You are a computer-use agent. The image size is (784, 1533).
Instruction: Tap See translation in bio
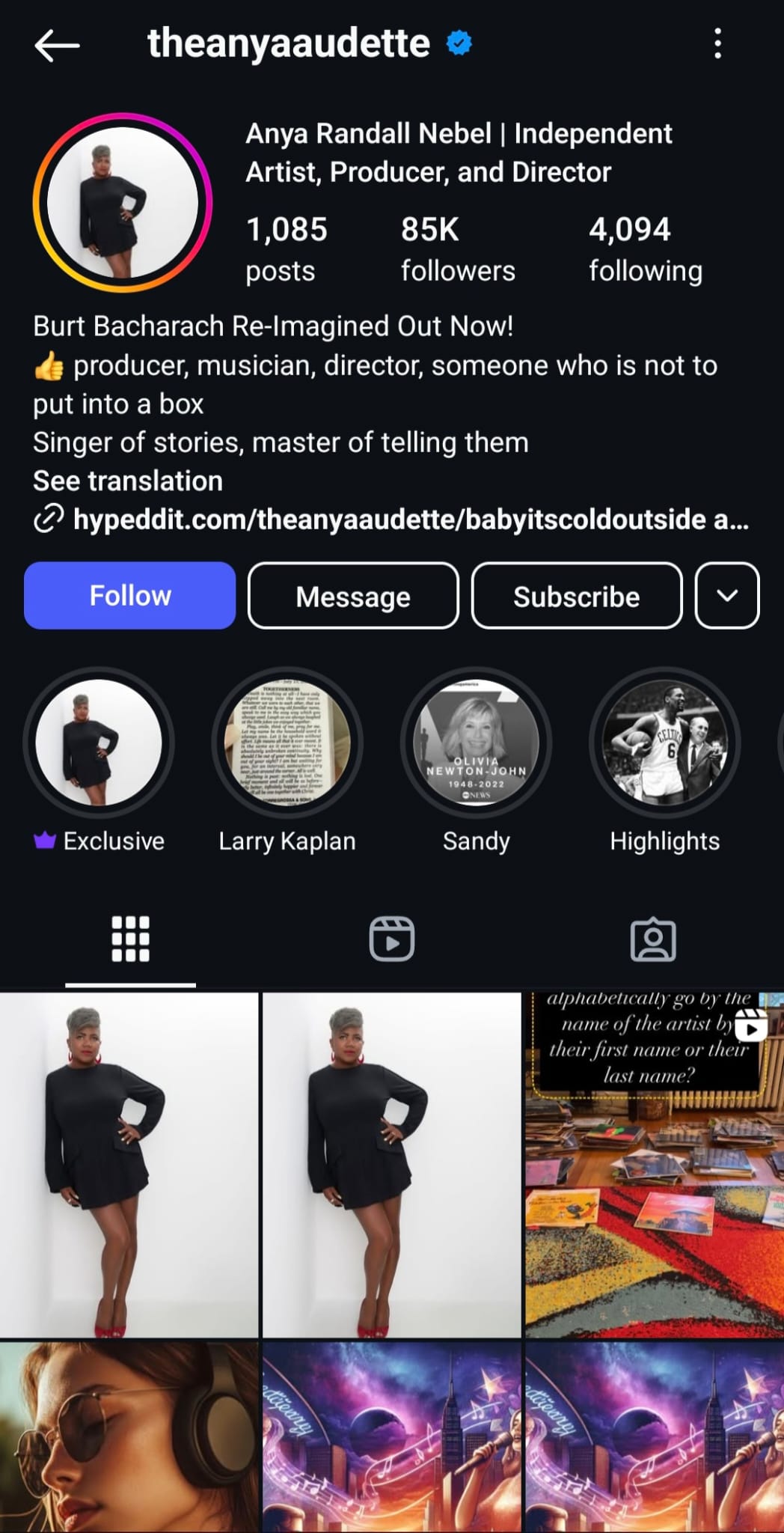(x=128, y=481)
